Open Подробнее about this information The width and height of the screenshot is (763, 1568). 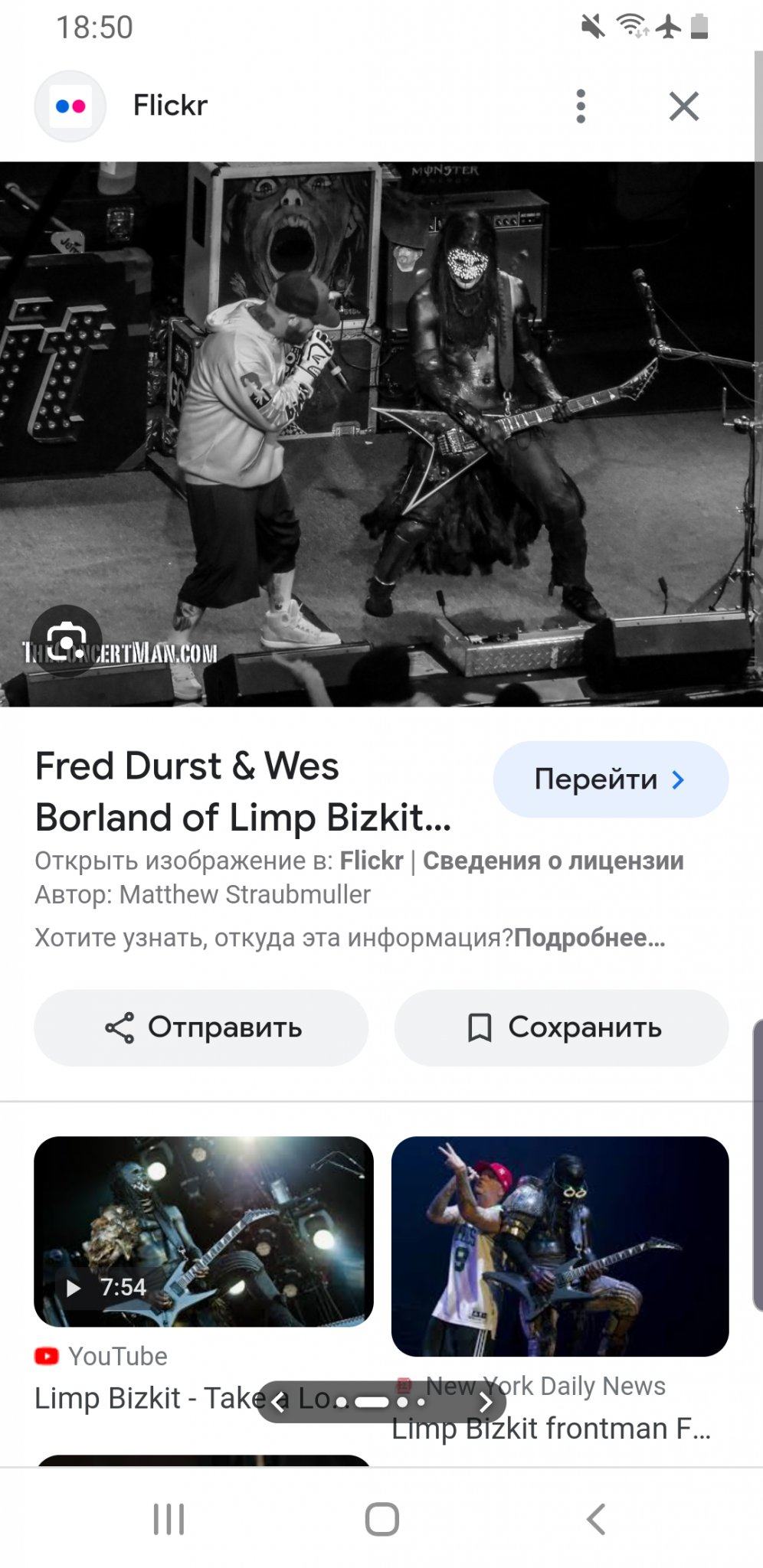(589, 938)
